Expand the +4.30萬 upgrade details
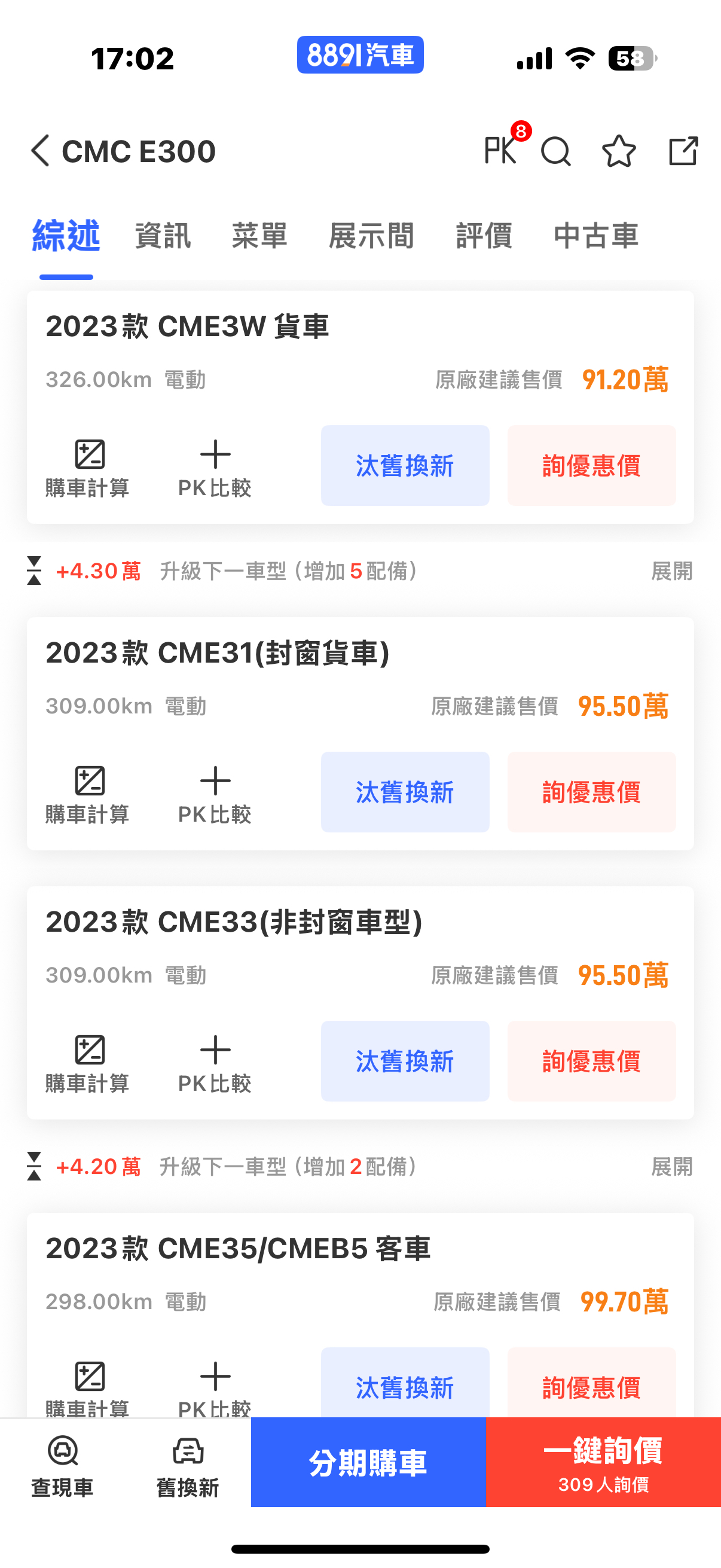The height and width of the screenshot is (1568, 721). 671,571
